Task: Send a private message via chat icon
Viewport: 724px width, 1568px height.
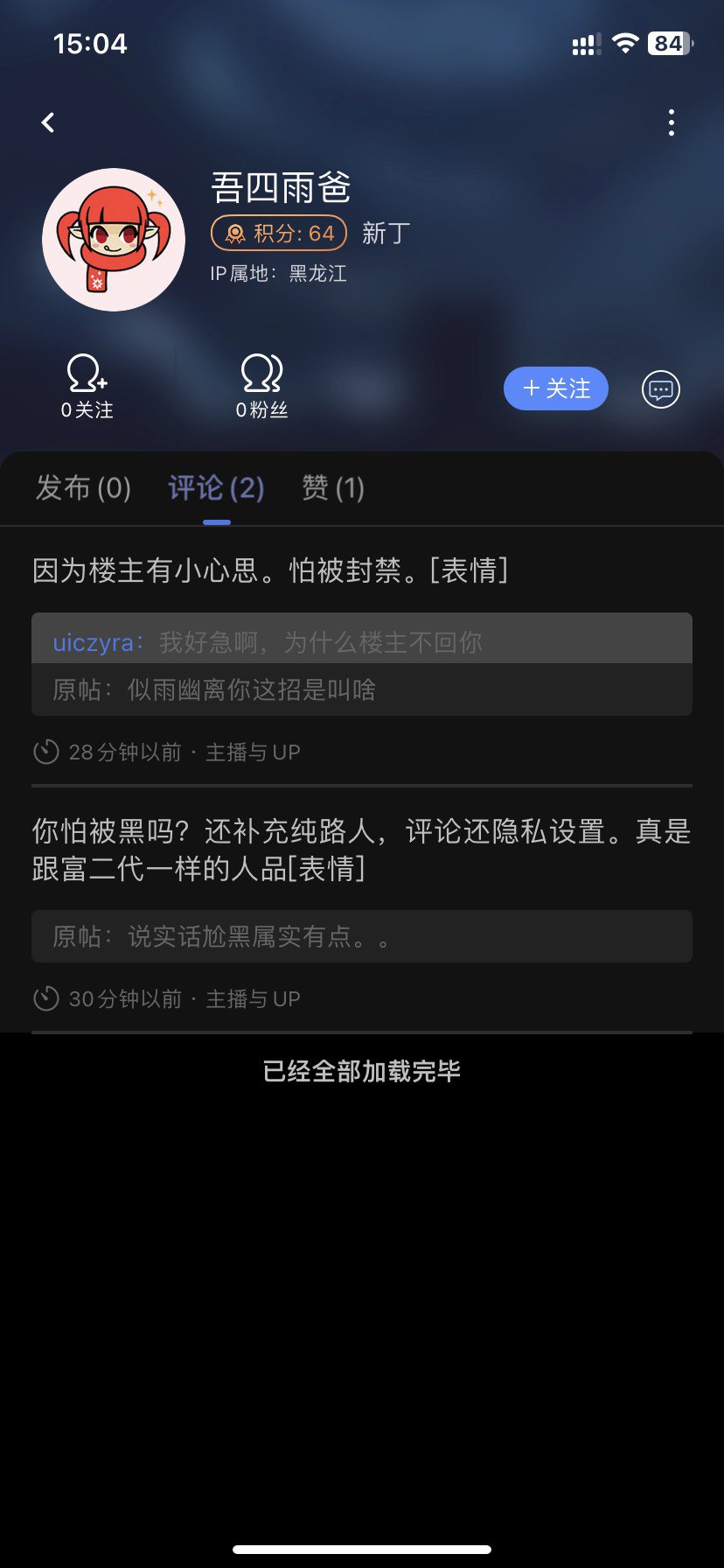Action: [660, 389]
